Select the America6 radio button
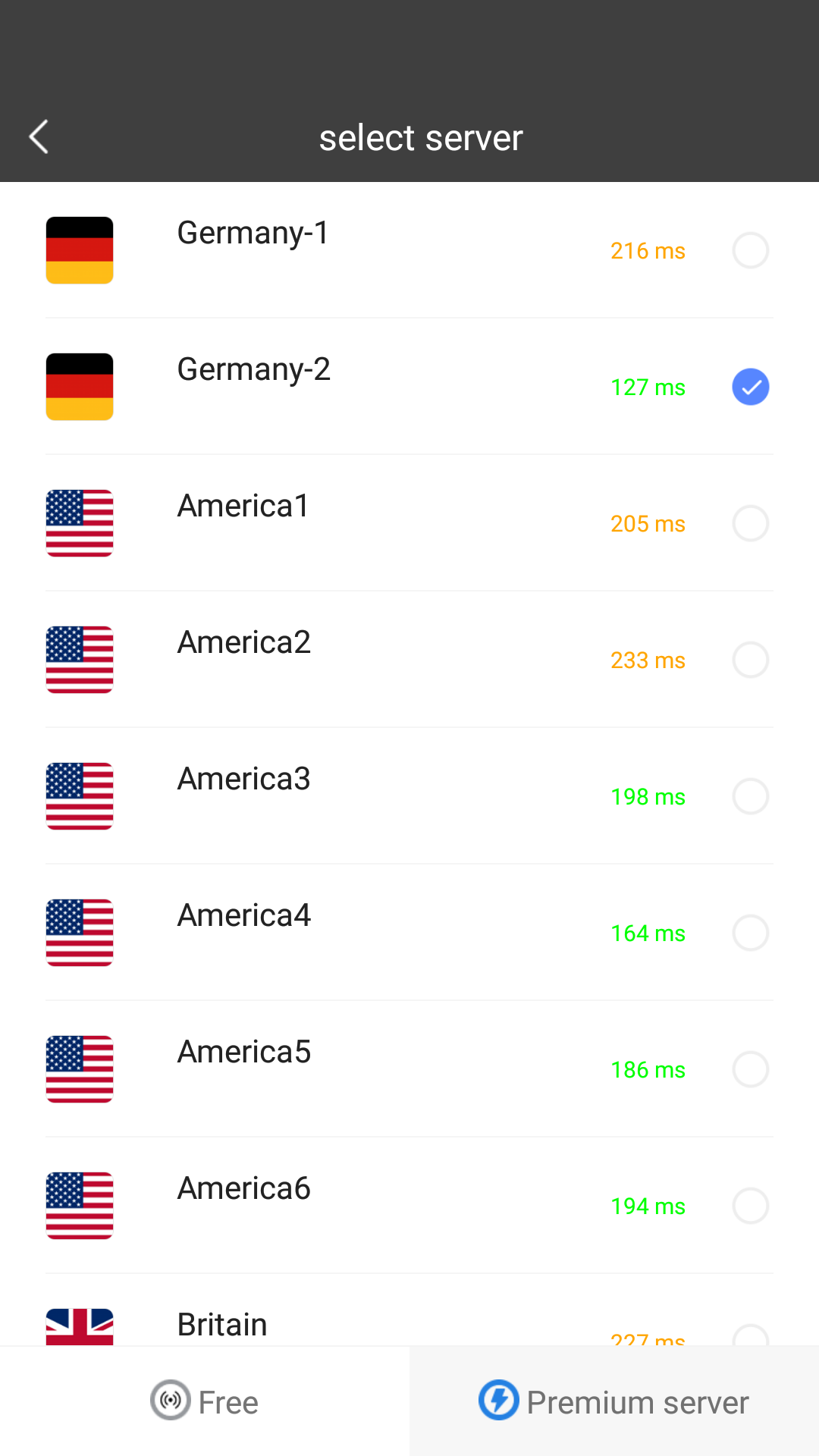Screen dimensions: 819x1456 tap(750, 1206)
